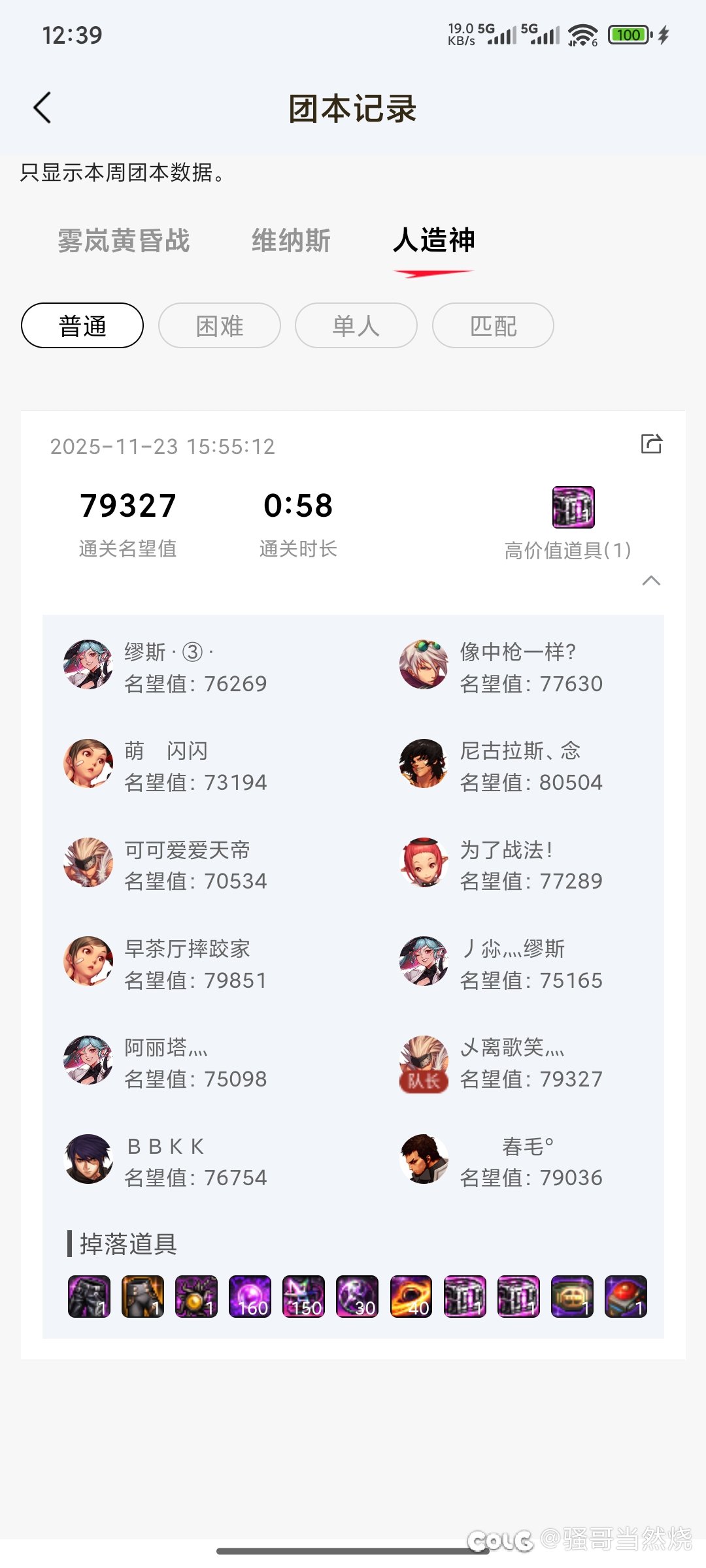Show 匹配 mode records
The height and width of the screenshot is (1568, 706).
(x=493, y=325)
